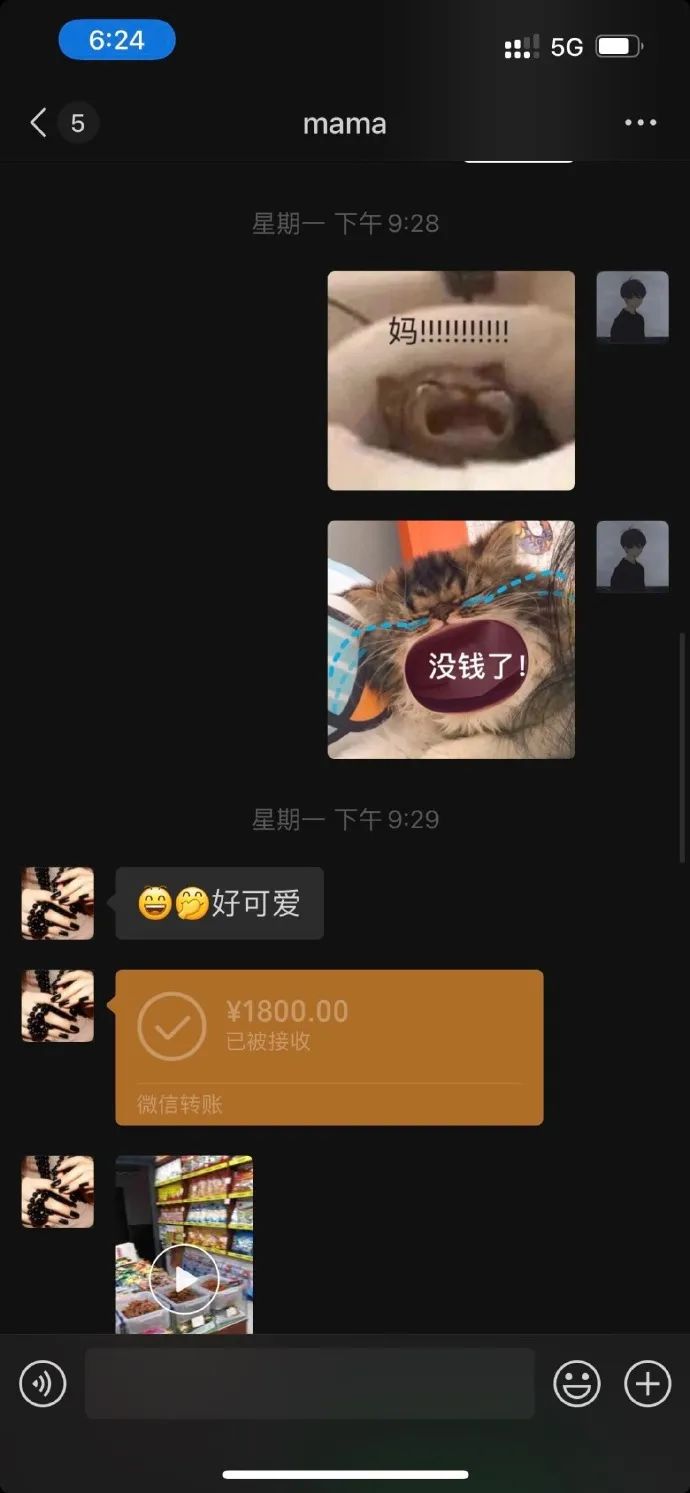
Task: Open the emoji sticker panel
Action: (577, 1384)
